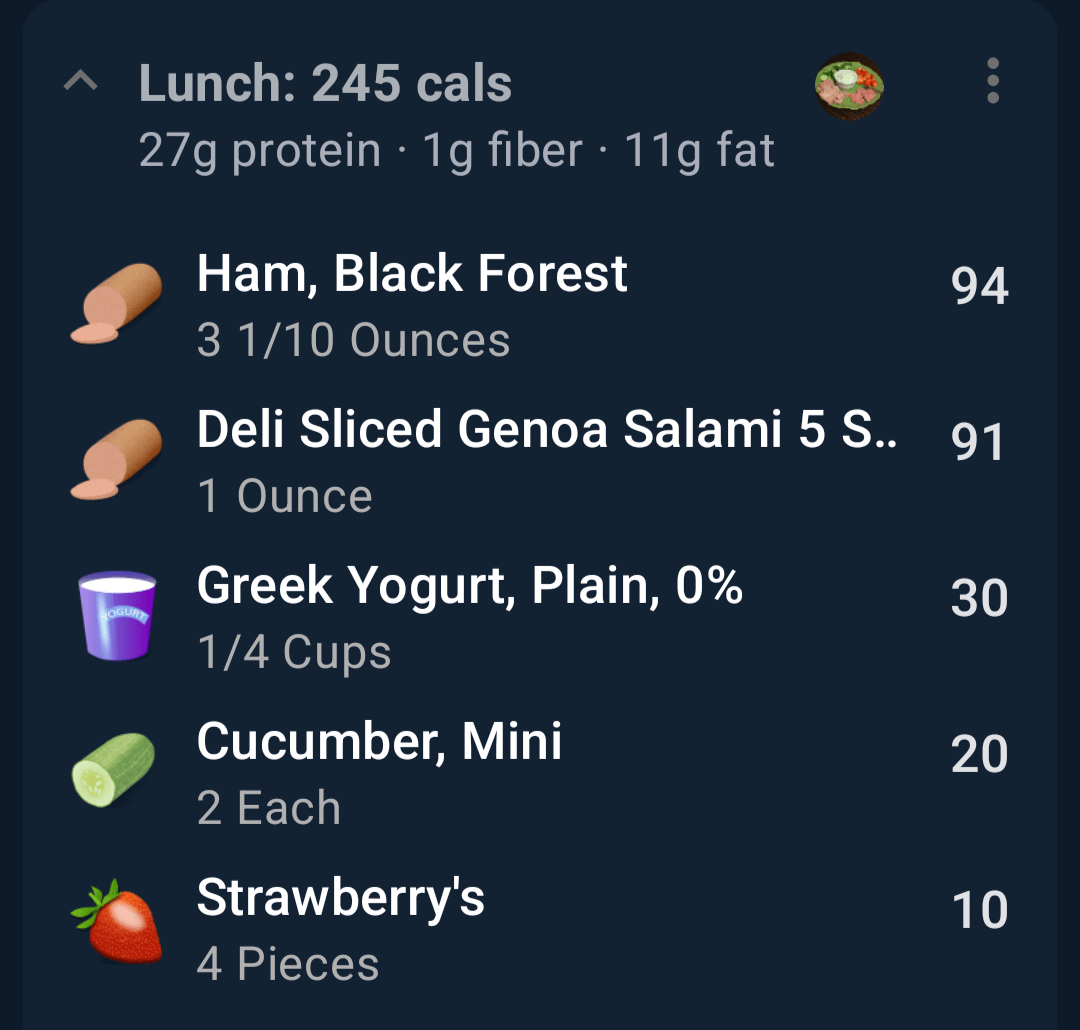The image size is (1080, 1030).
Task: View the Lunch meal photo
Action: tap(850, 86)
